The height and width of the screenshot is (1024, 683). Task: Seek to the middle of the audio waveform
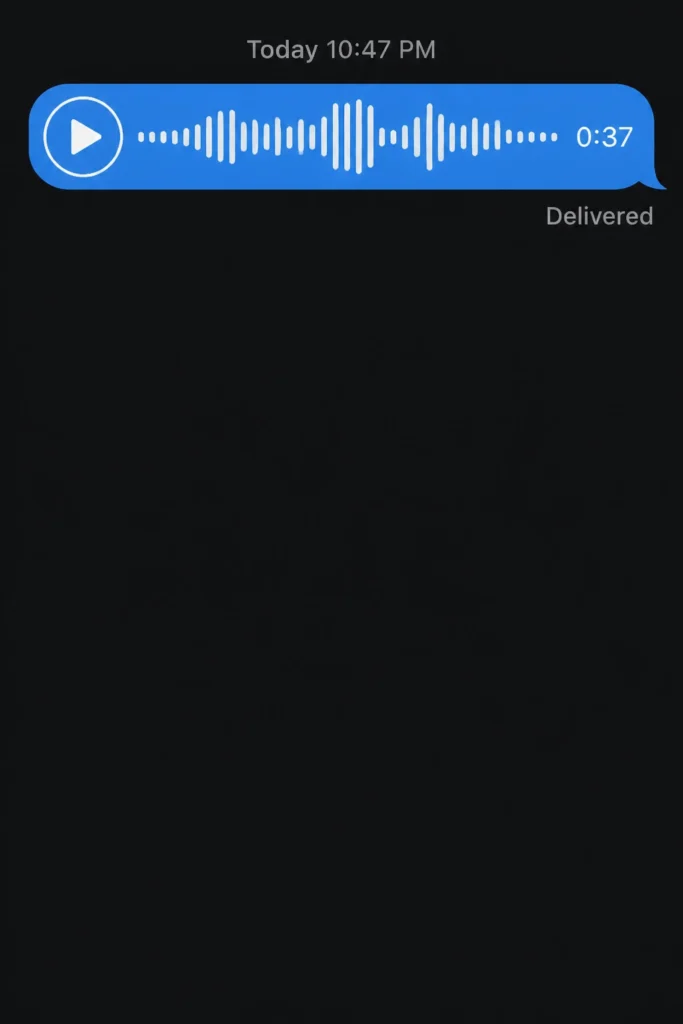(x=347, y=136)
